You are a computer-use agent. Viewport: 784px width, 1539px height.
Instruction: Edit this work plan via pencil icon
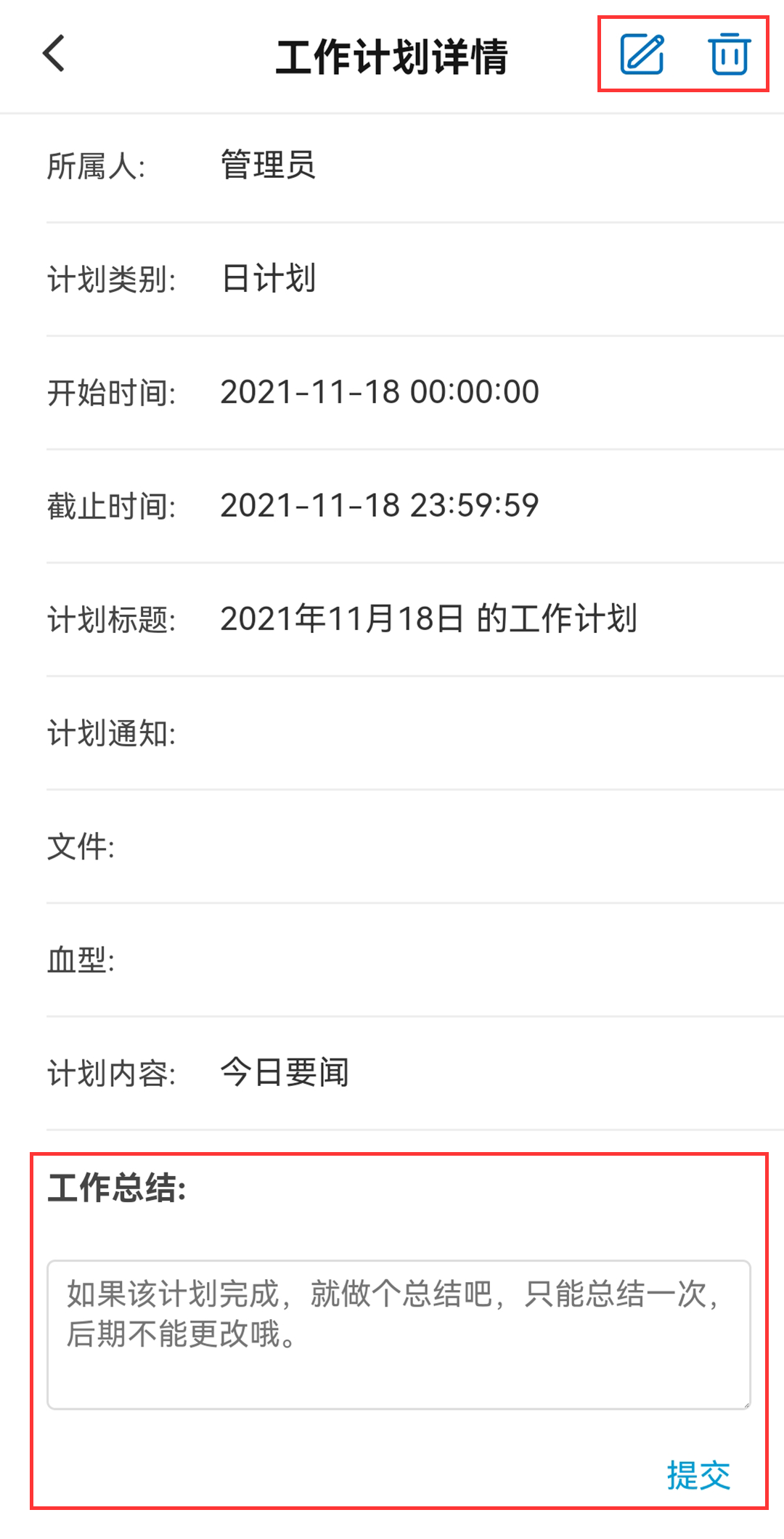pyautogui.click(x=642, y=54)
